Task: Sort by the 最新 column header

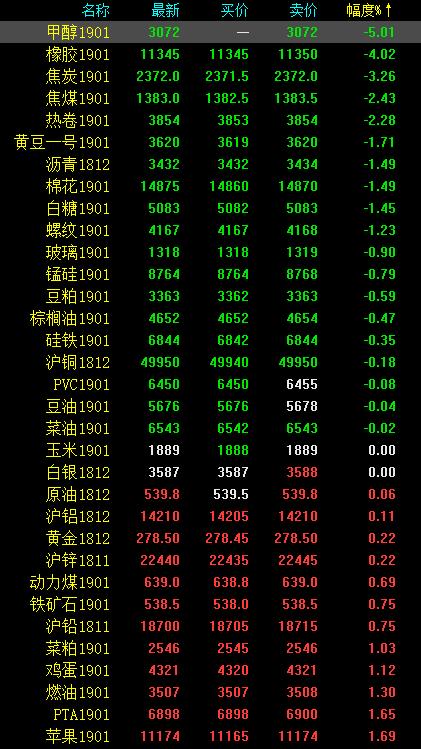Action: (x=165, y=10)
